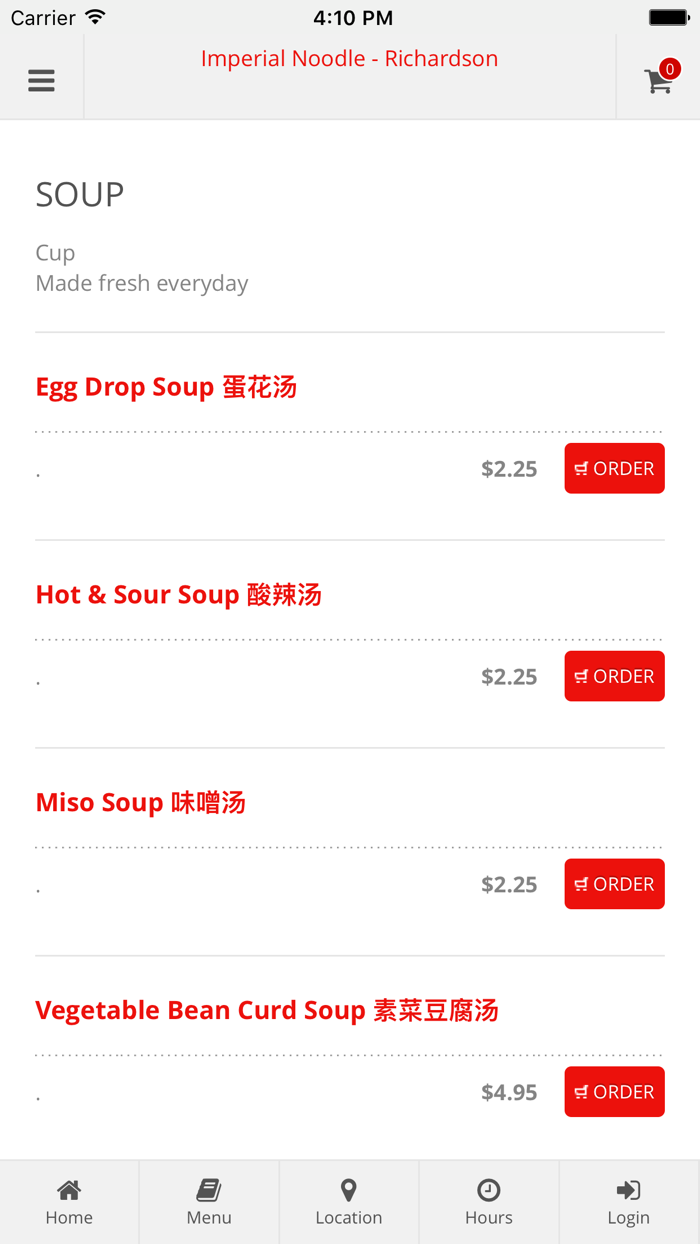Viewport: 700px width, 1244px height.
Task: Order the Egg Drop Soup
Action: click(614, 468)
